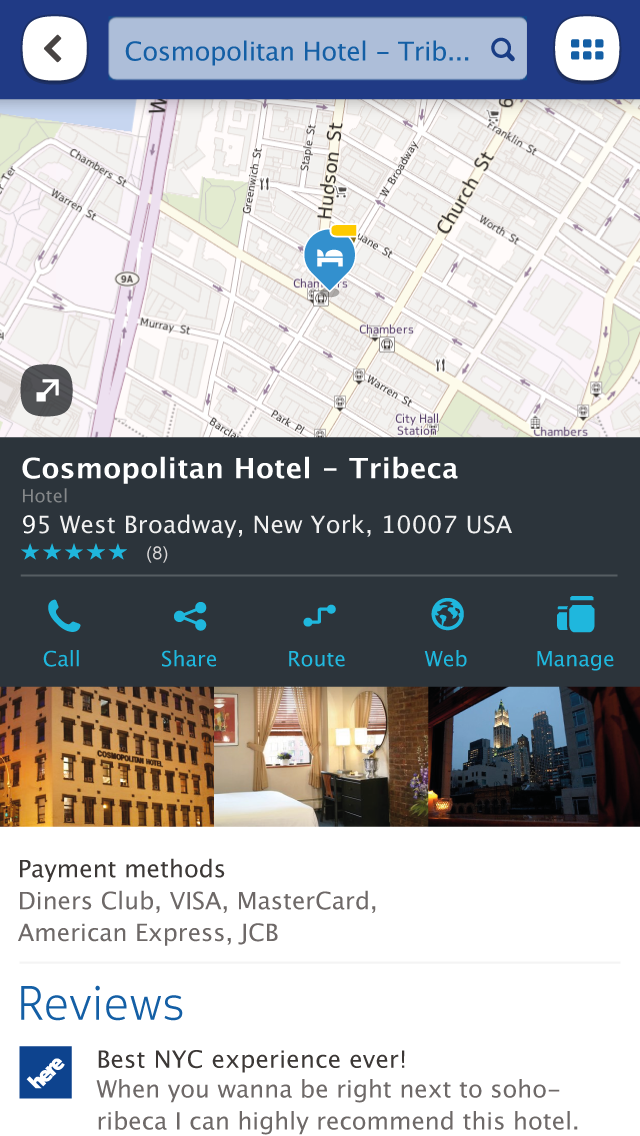View the hotel exterior photo
The image size is (640, 1136).
coord(106,756)
